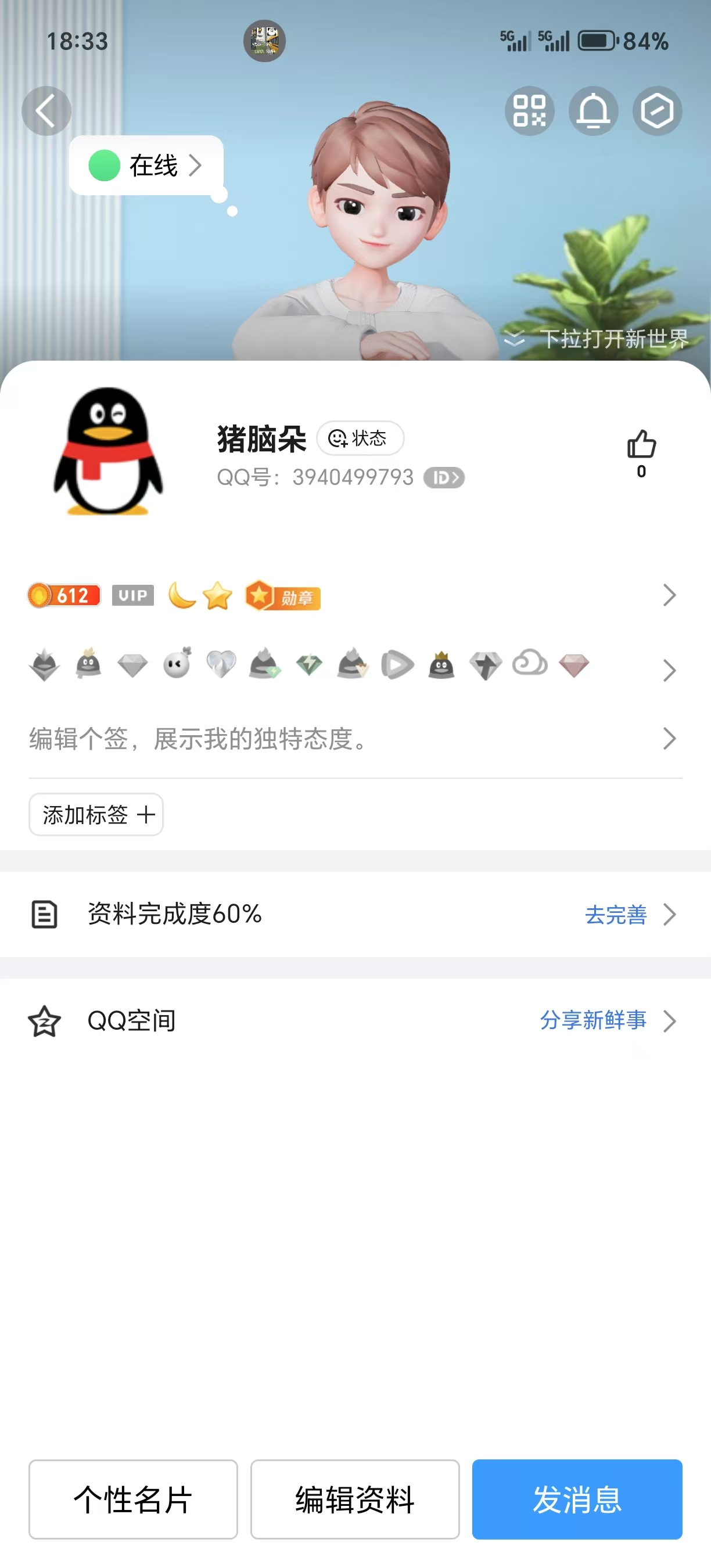Open 资料完成度60% row to 去完善
This screenshot has height=1568, width=711.
(355, 914)
